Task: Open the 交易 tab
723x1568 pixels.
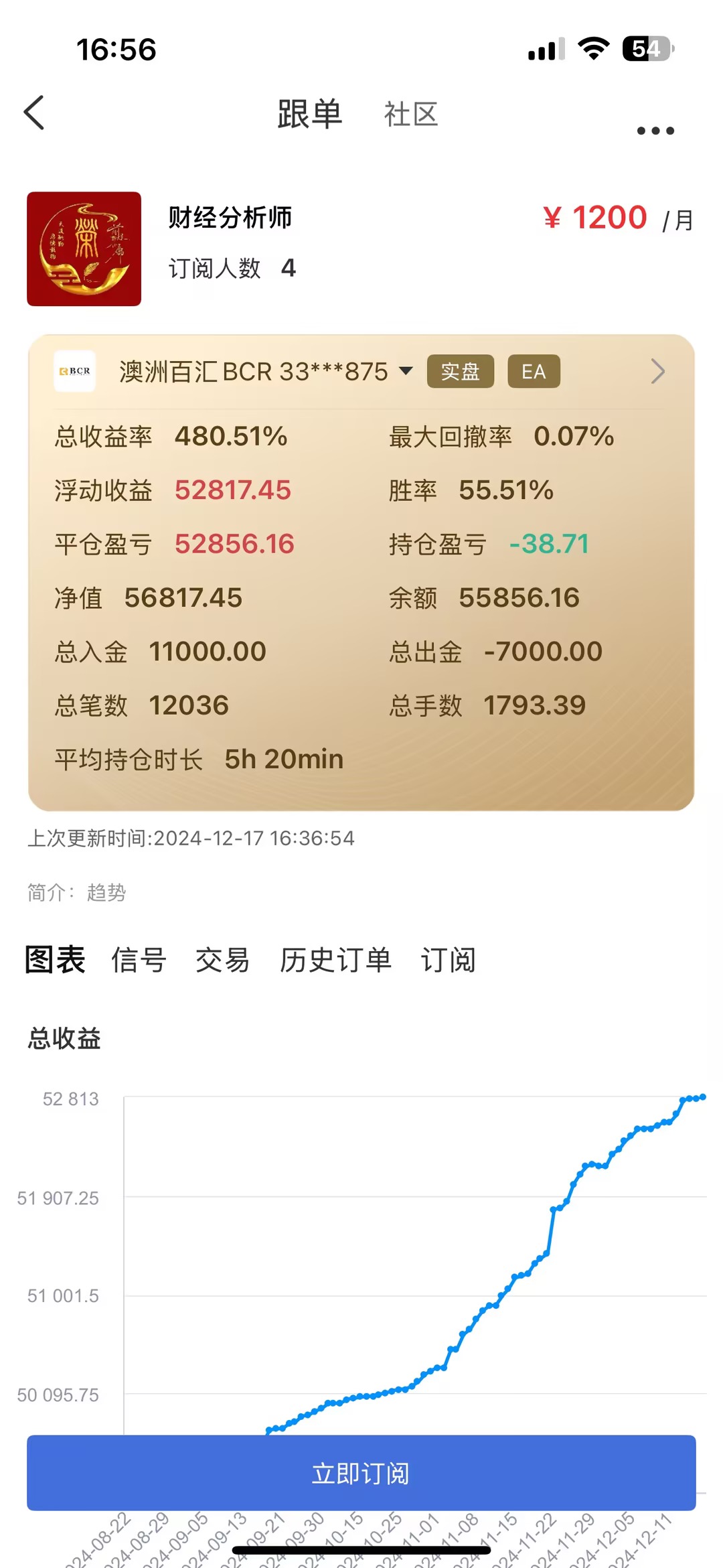Action: click(x=222, y=960)
